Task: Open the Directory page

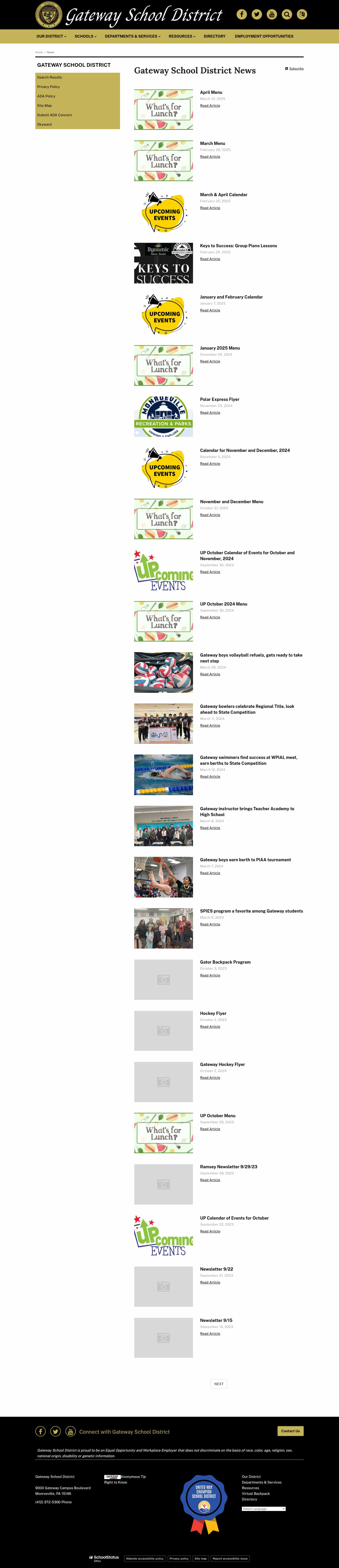Action: click(x=214, y=36)
